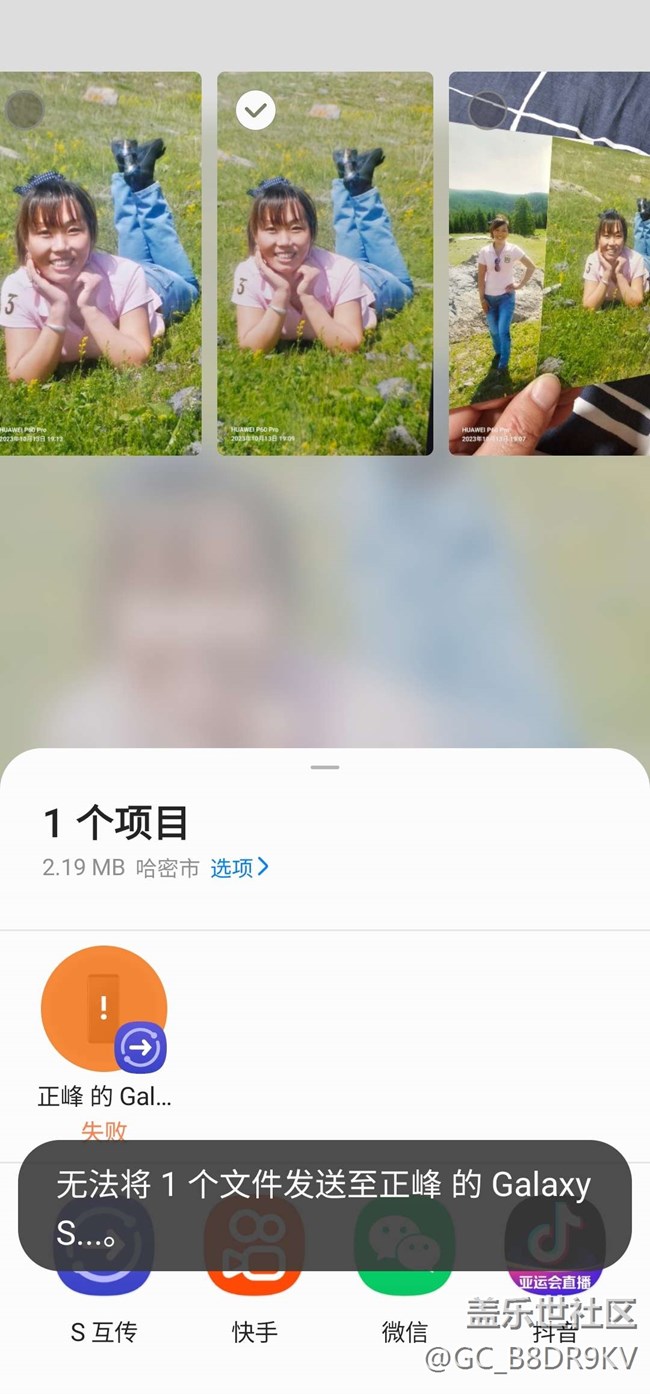Select the first photo on the left
Screen dimensions: 650x1394
click(x=24, y=110)
